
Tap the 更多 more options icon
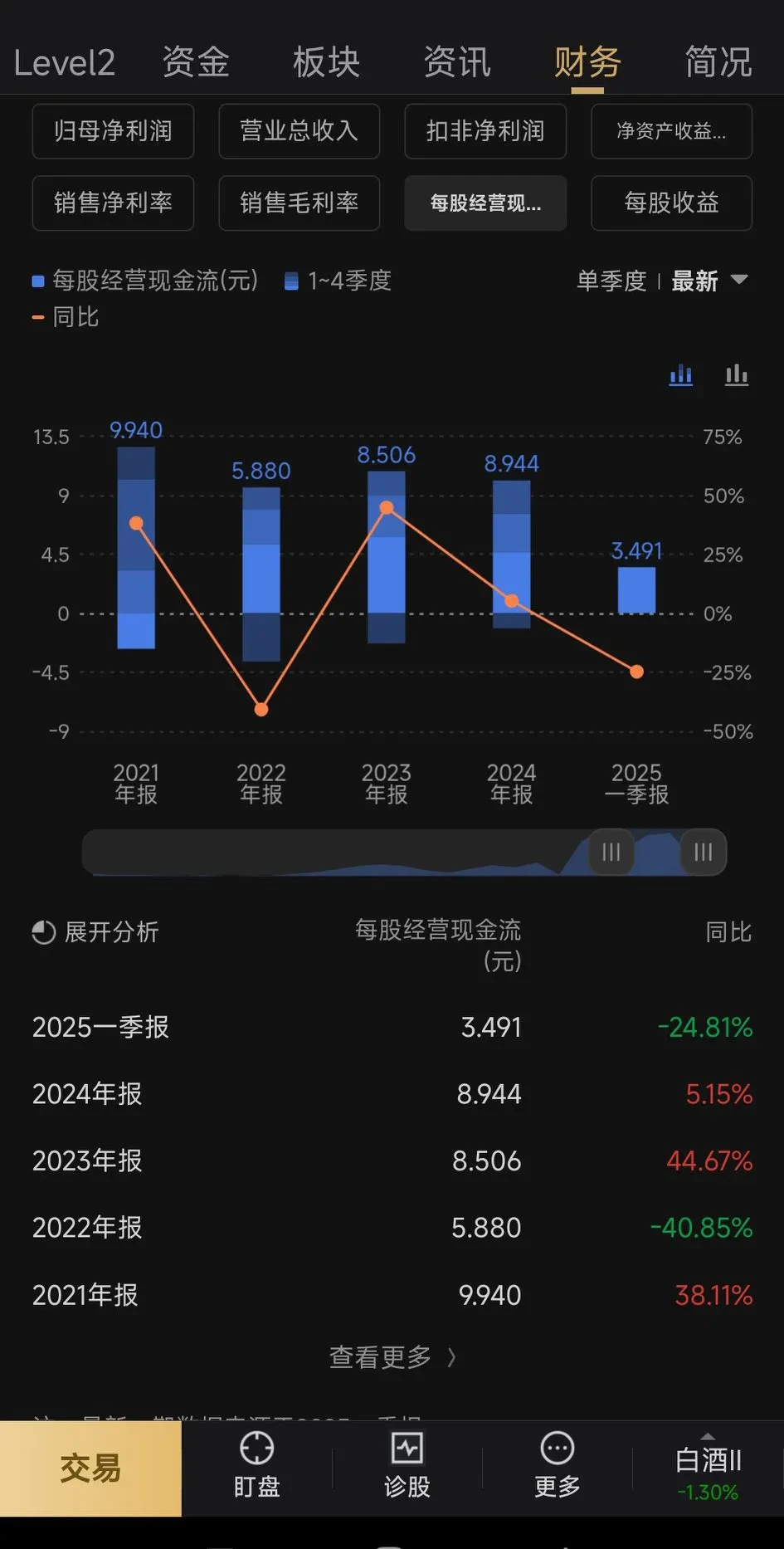[556, 1465]
